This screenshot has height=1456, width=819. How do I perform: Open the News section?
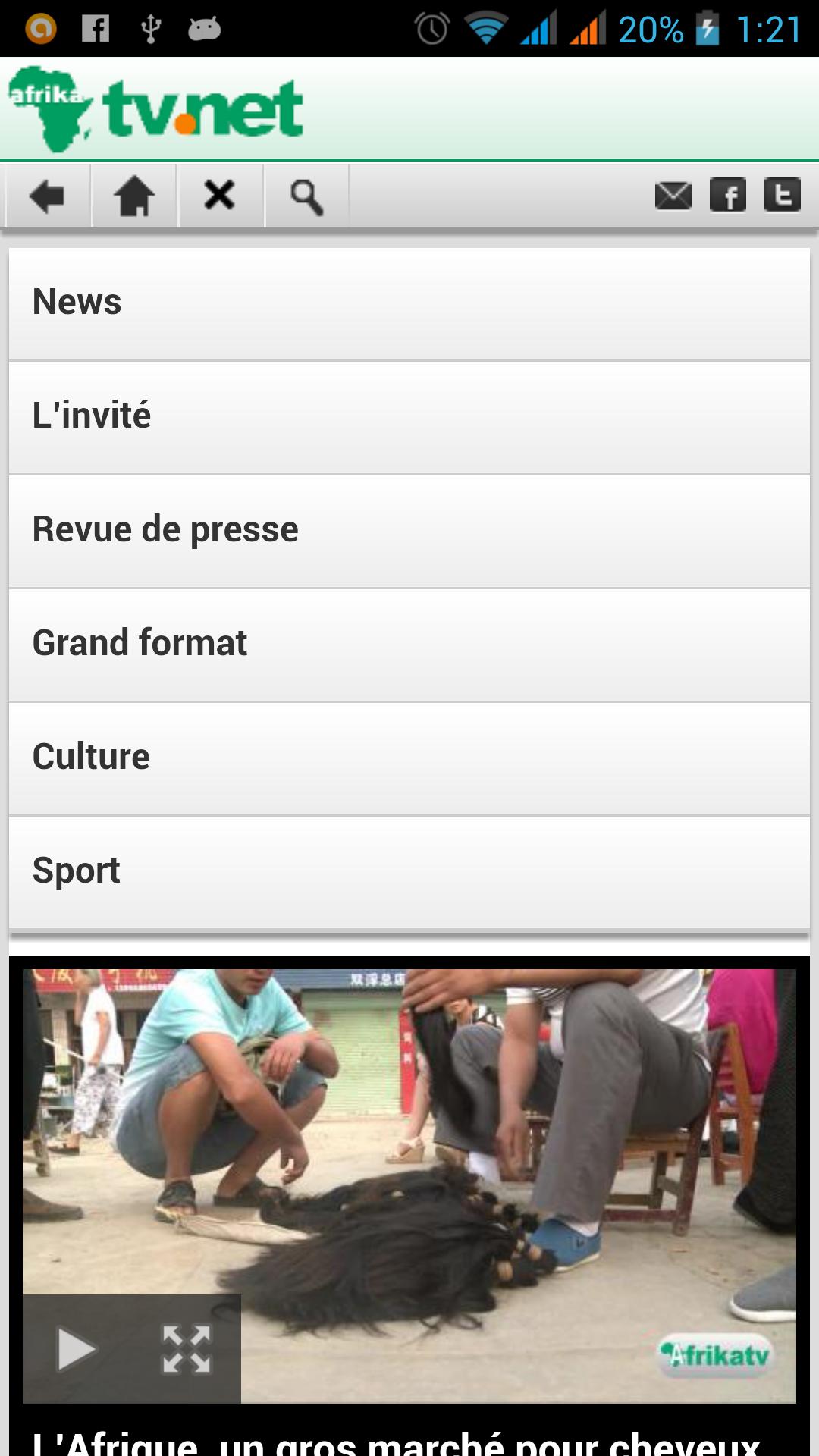(409, 300)
